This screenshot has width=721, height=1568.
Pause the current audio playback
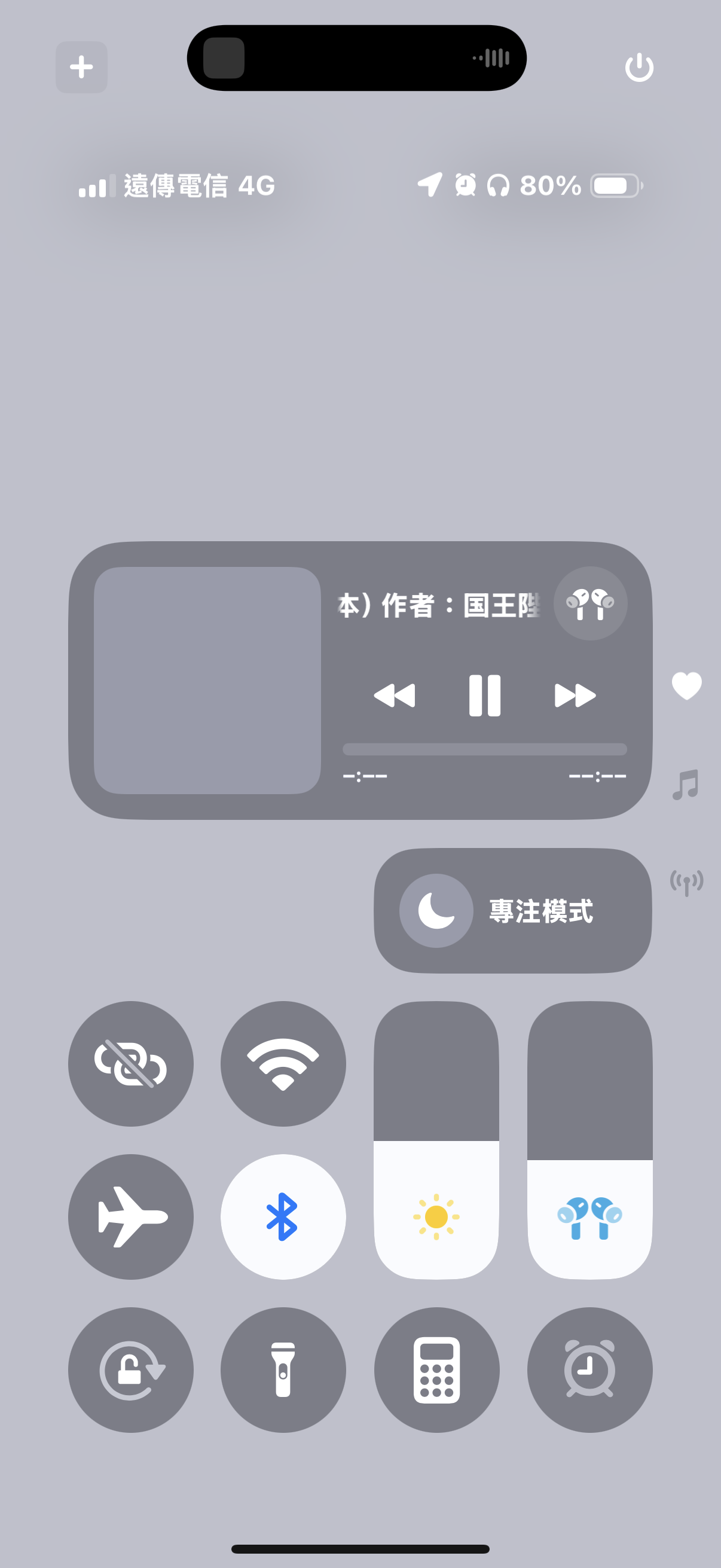[484, 695]
